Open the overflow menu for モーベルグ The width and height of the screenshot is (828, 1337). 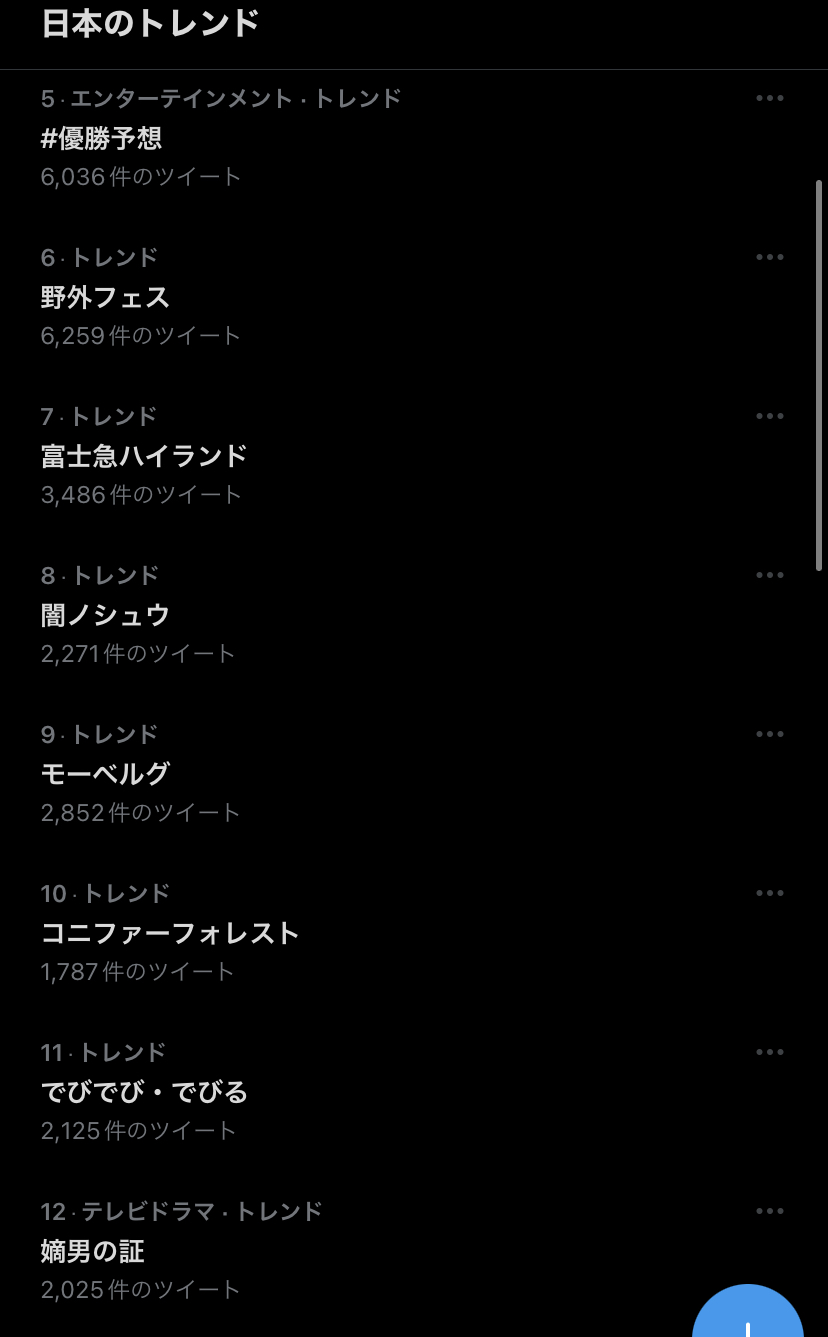coord(769,734)
